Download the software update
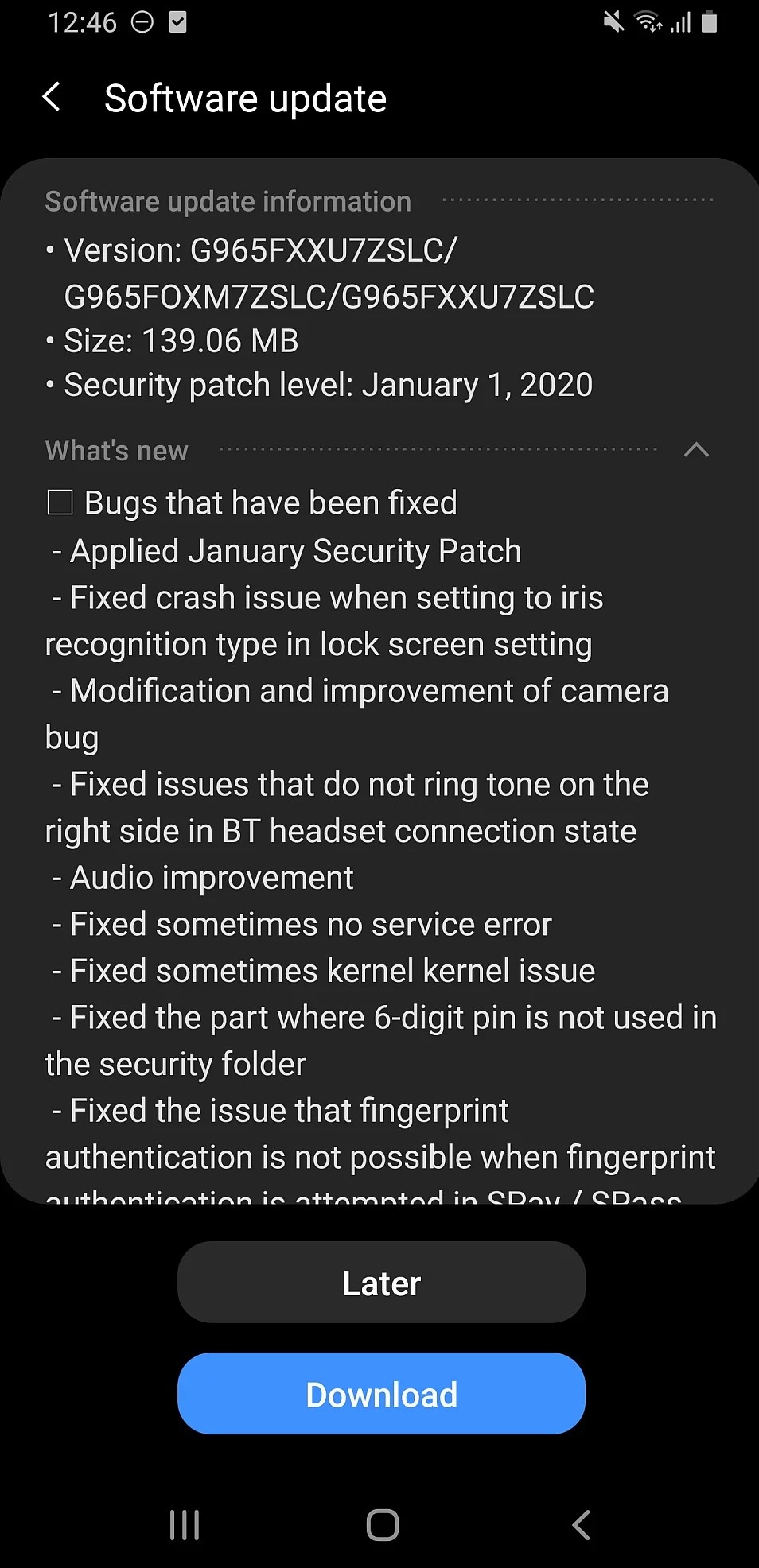Viewport: 759px width, 1568px height. [x=381, y=1394]
